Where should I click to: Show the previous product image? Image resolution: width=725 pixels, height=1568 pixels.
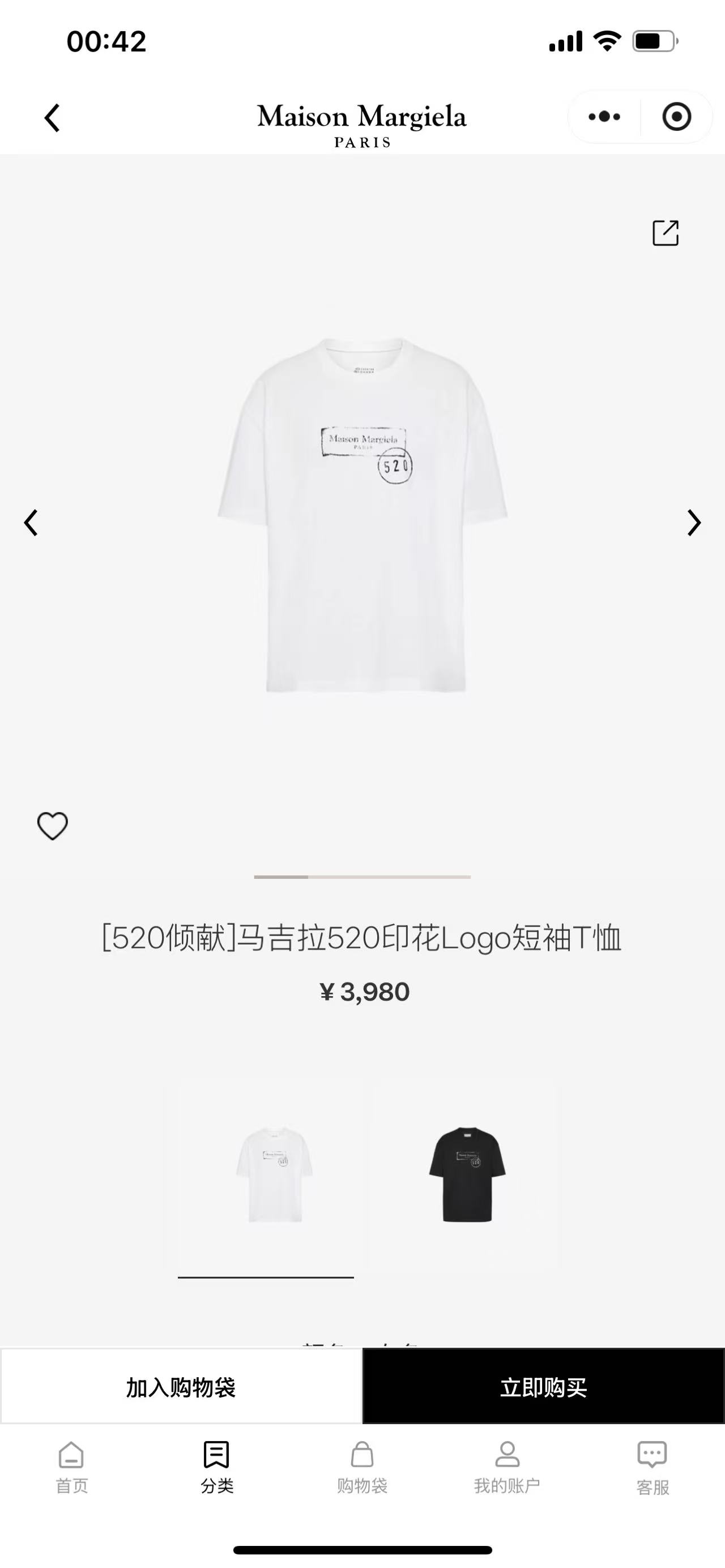pos(31,522)
